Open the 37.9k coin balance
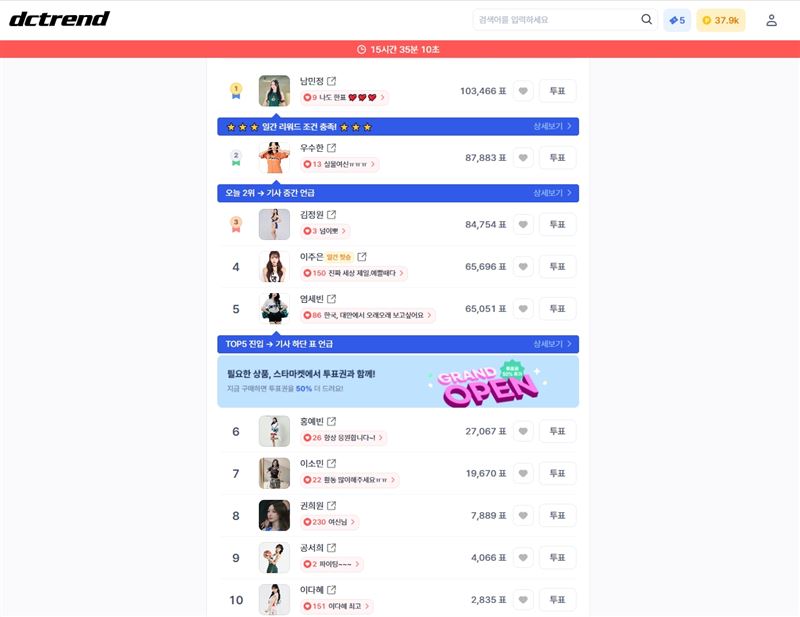This screenshot has width=800, height=617. (x=721, y=20)
